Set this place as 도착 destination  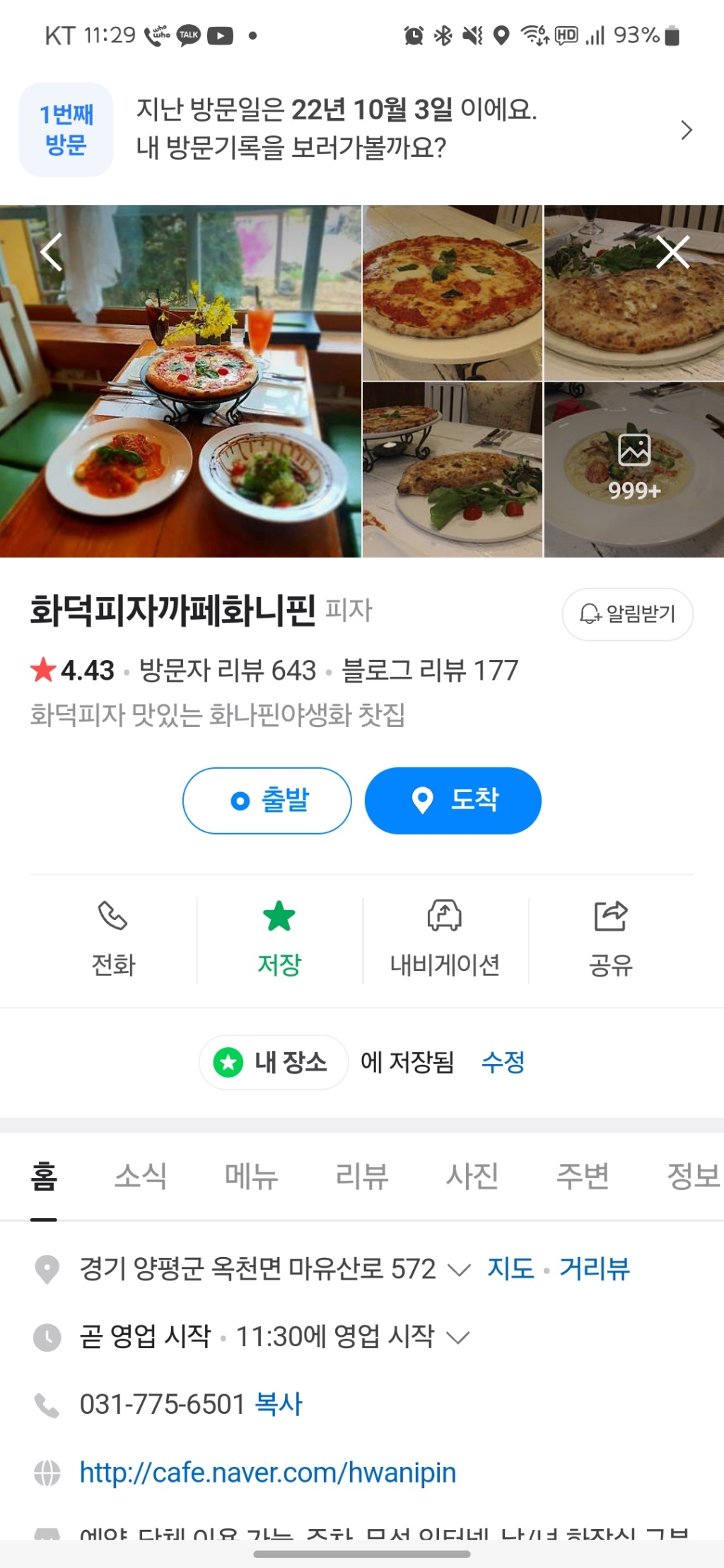click(x=453, y=801)
